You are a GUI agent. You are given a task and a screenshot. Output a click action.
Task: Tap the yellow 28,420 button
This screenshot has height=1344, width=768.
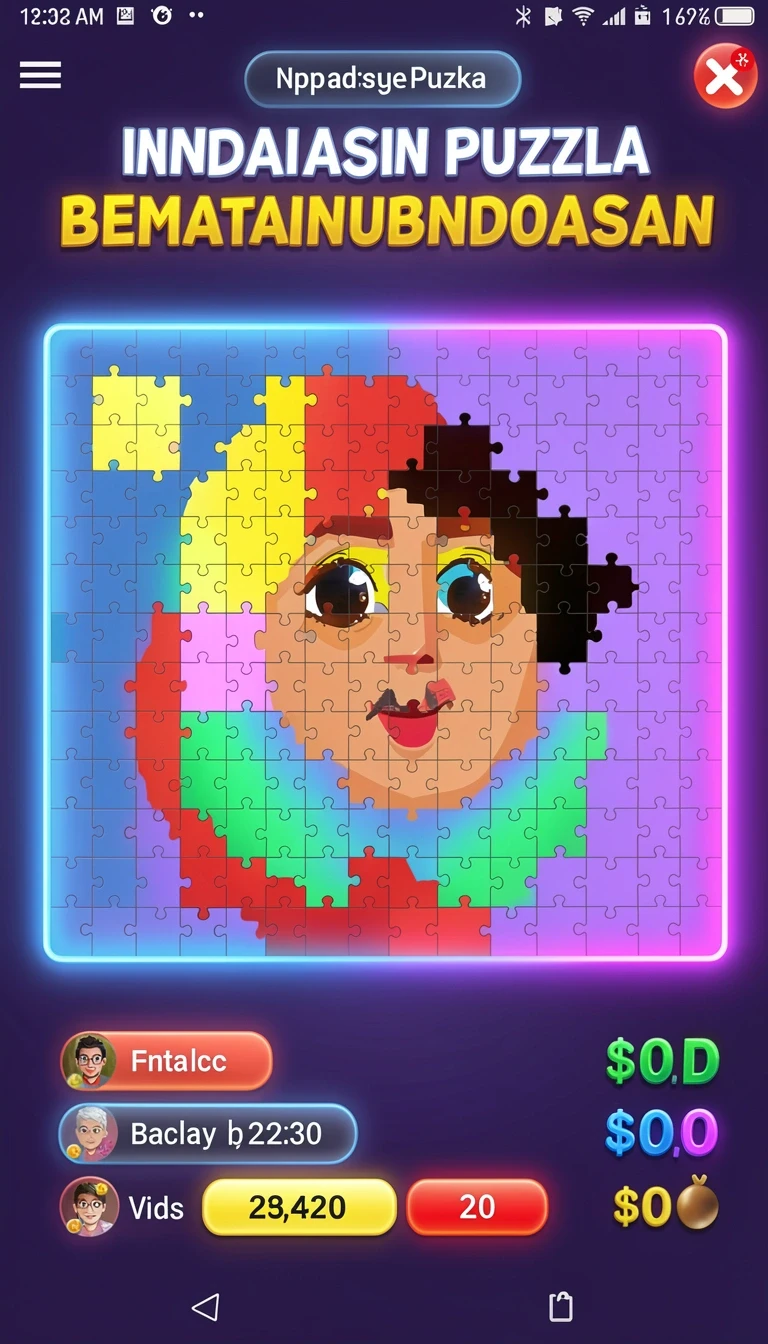click(x=299, y=1207)
